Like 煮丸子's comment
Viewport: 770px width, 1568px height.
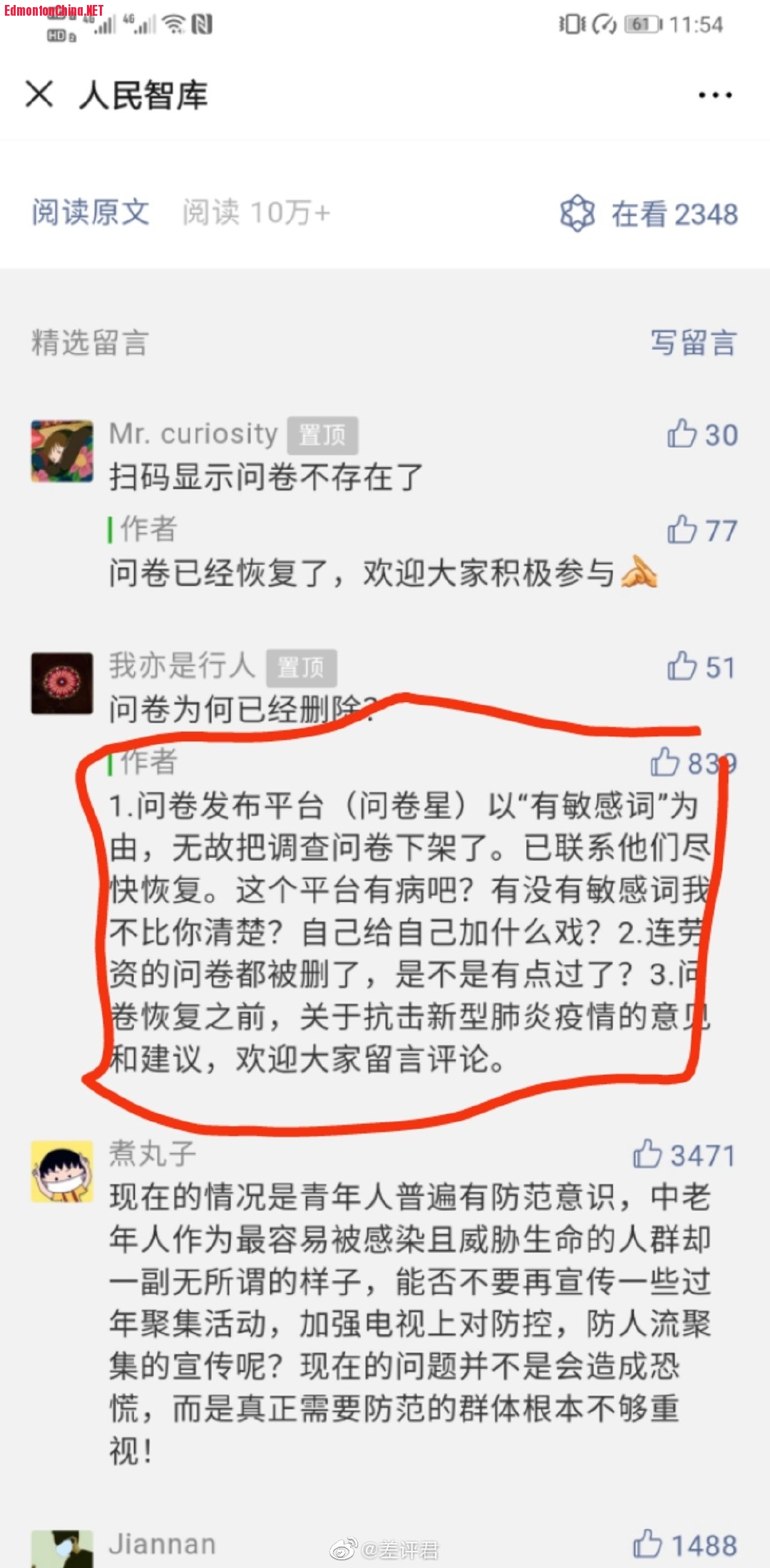[x=649, y=1155]
